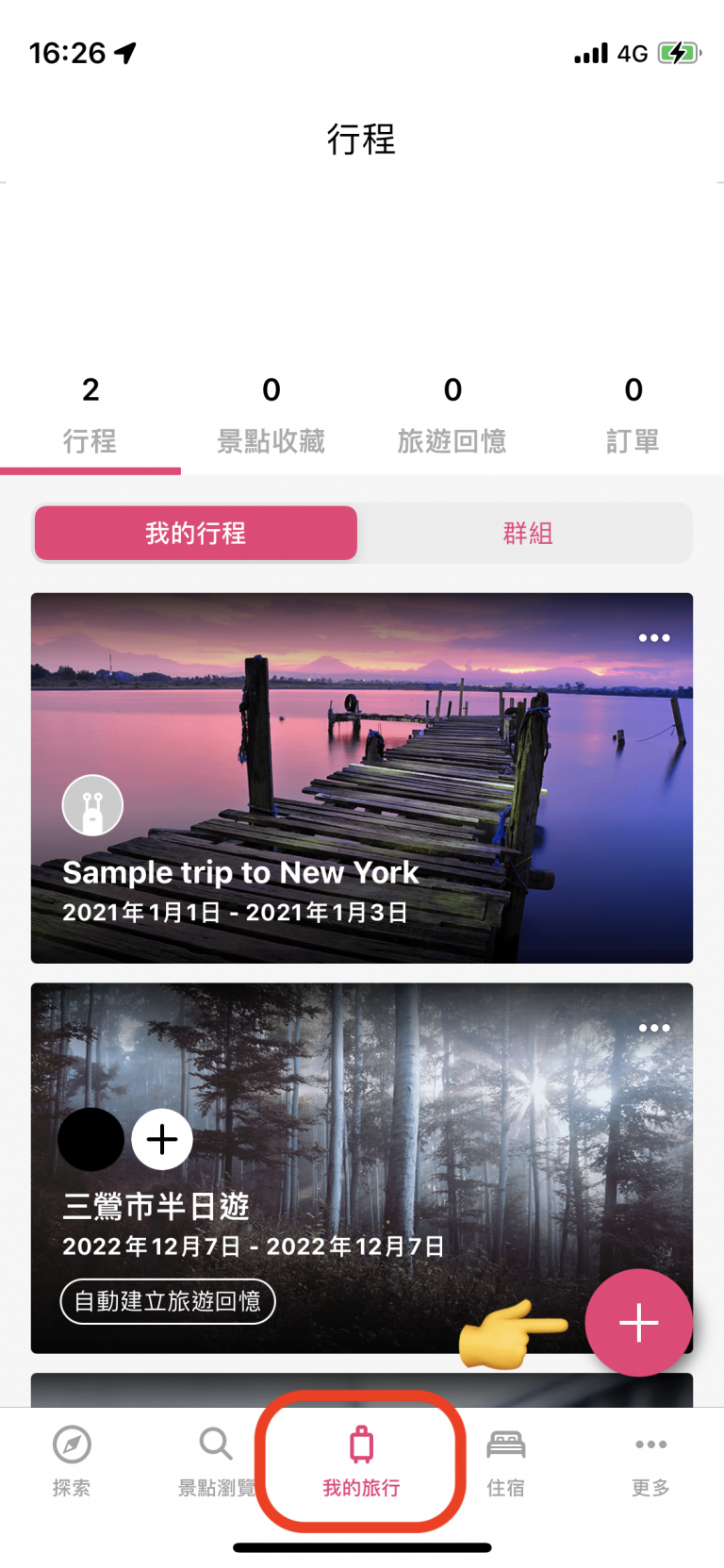Select the 我的行程 segment
The height and width of the screenshot is (1568, 724).
click(x=195, y=533)
